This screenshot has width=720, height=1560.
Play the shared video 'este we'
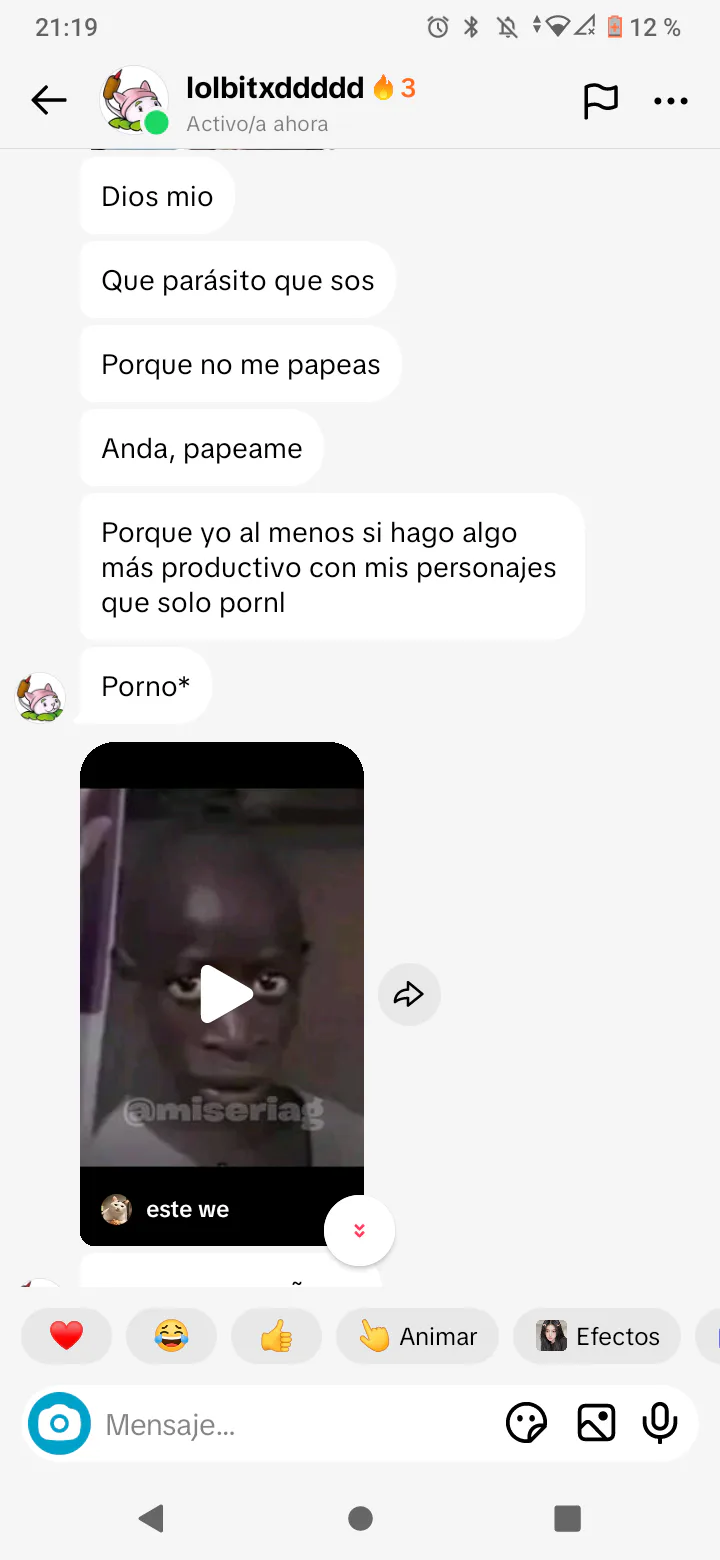tap(226, 994)
